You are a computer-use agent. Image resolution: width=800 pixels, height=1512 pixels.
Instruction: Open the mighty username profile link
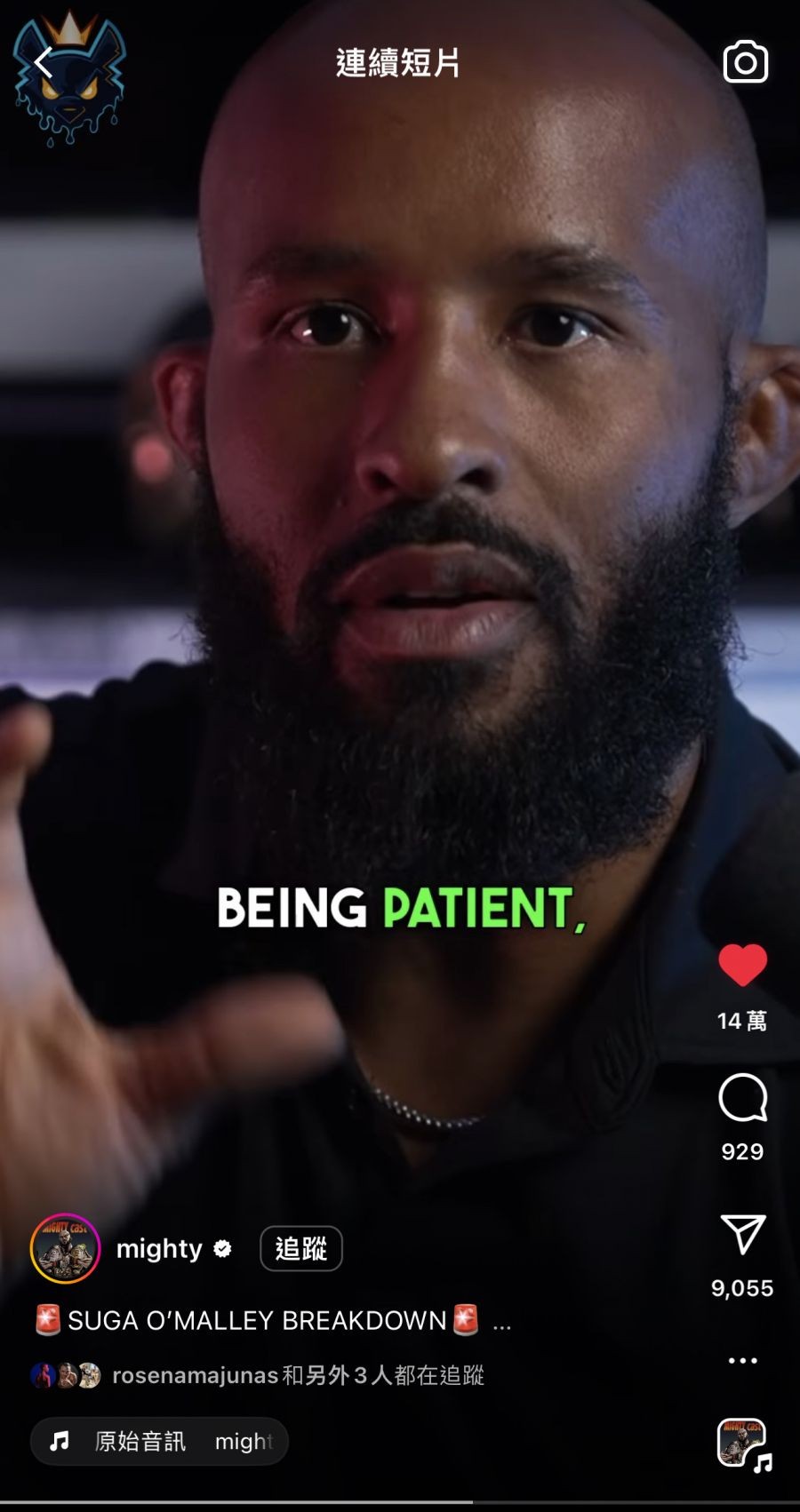tap(160, 1249)
